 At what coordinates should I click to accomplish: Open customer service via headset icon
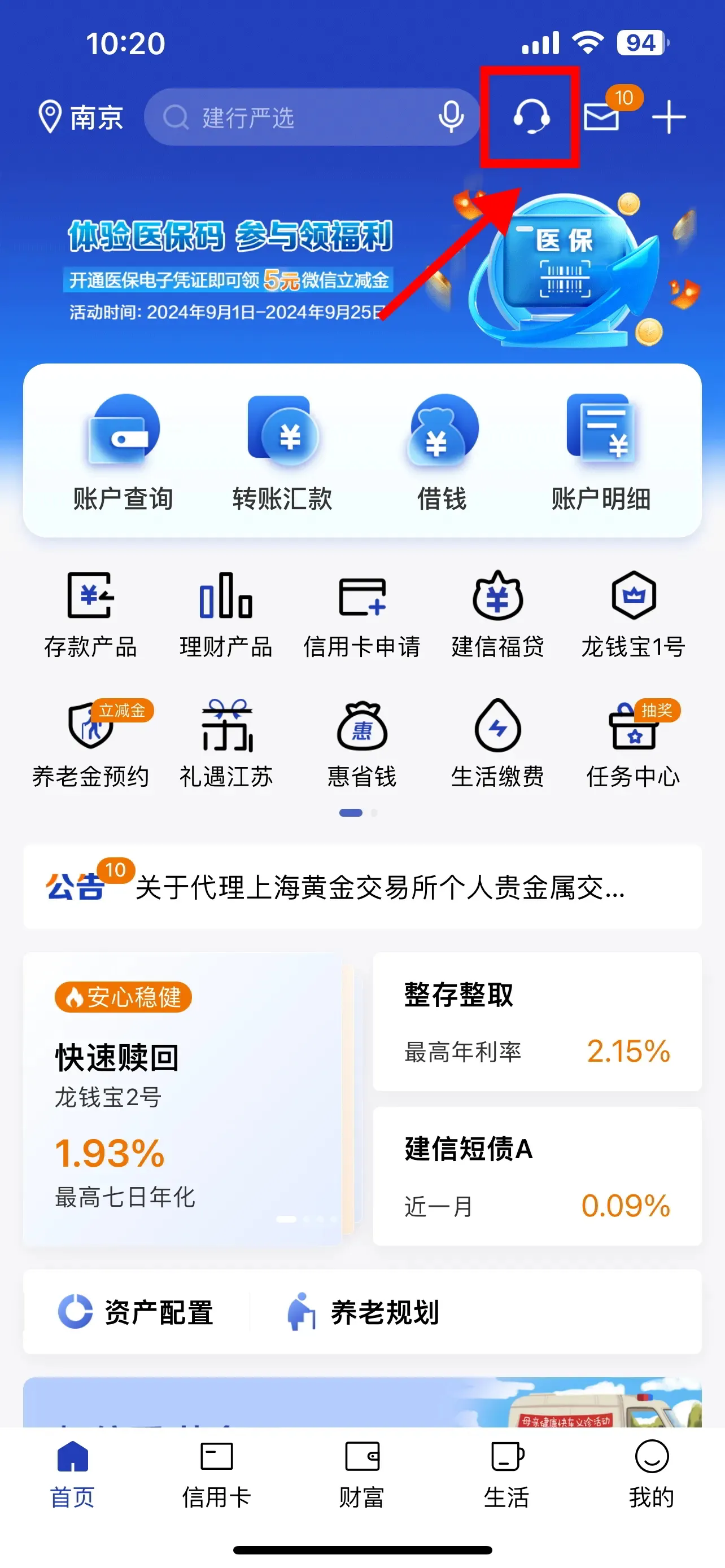coord(531,117)
